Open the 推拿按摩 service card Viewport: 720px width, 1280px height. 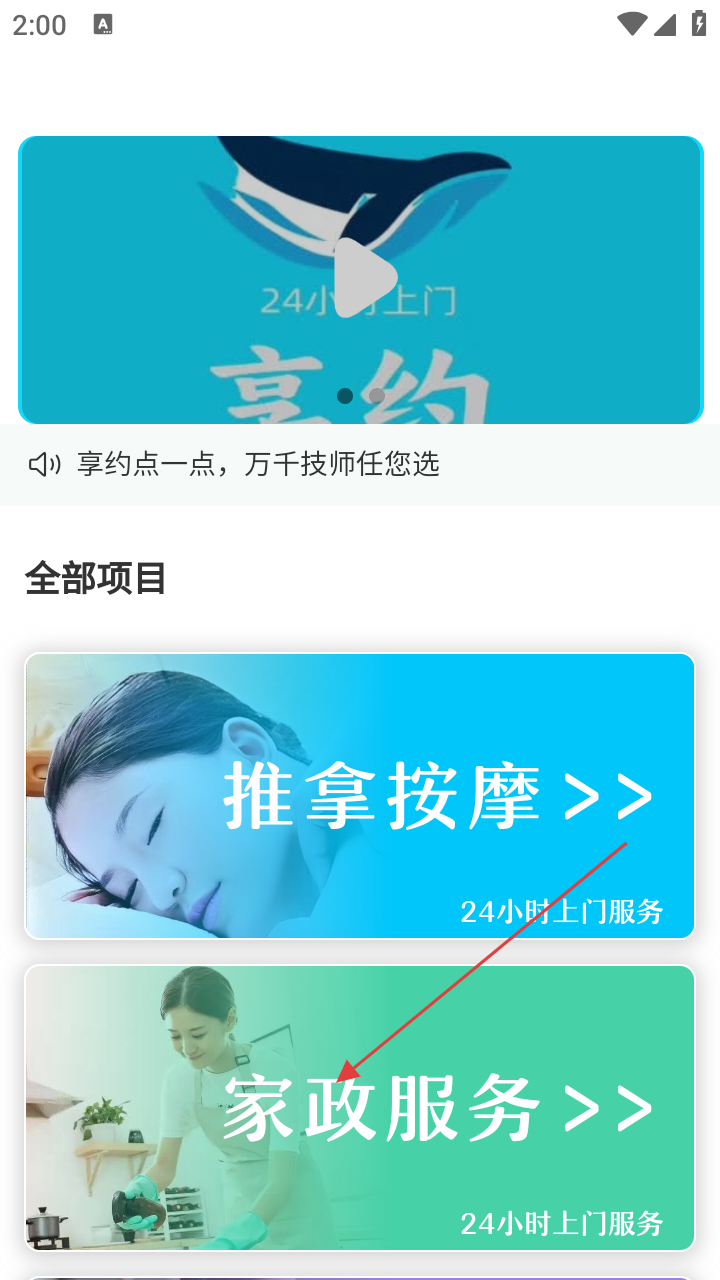point(360,796)
